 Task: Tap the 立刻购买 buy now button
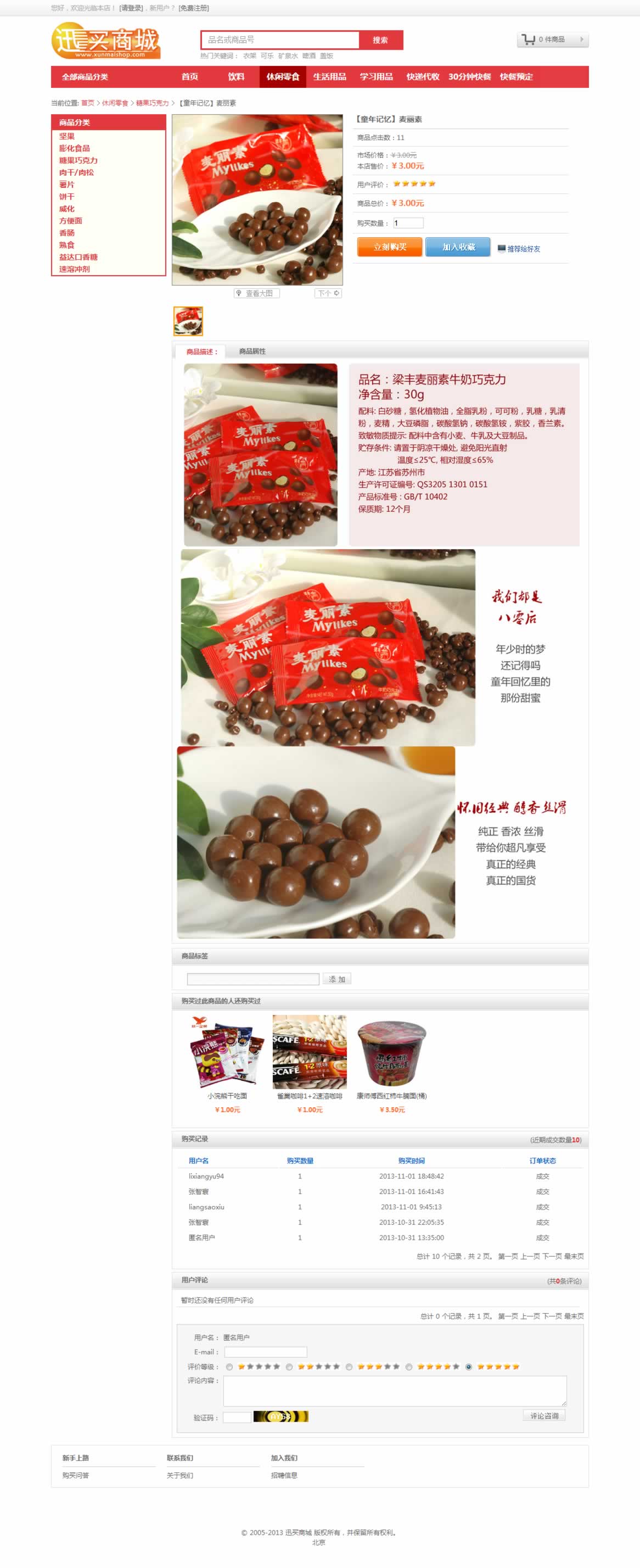(x=389, y=247)
